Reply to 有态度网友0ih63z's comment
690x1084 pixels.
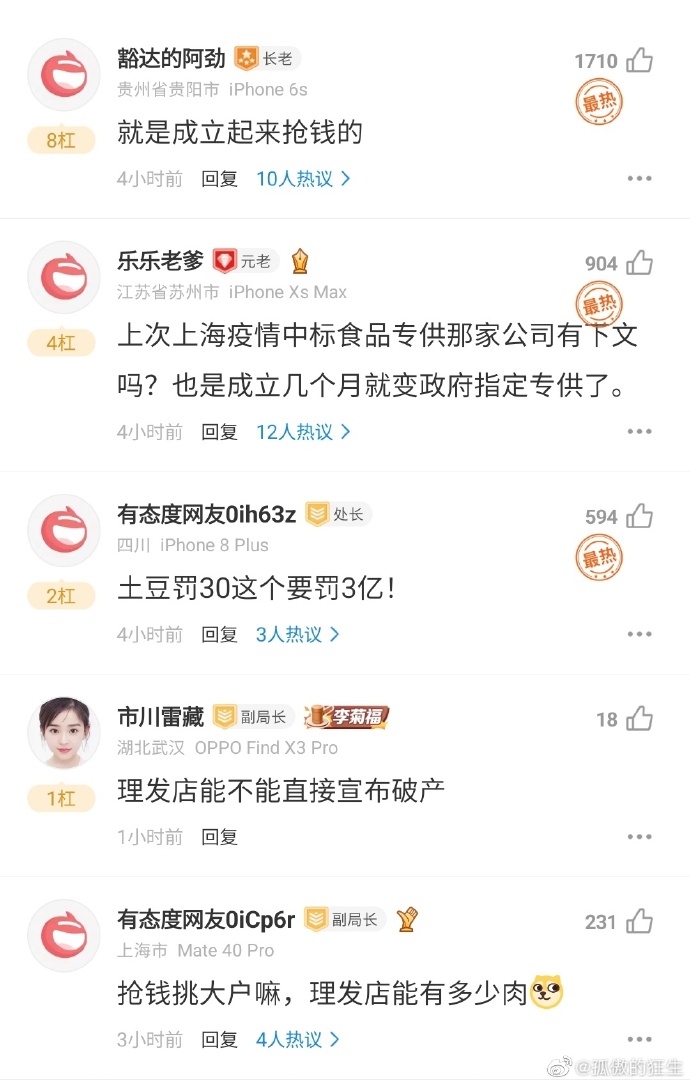coord(219,634)
